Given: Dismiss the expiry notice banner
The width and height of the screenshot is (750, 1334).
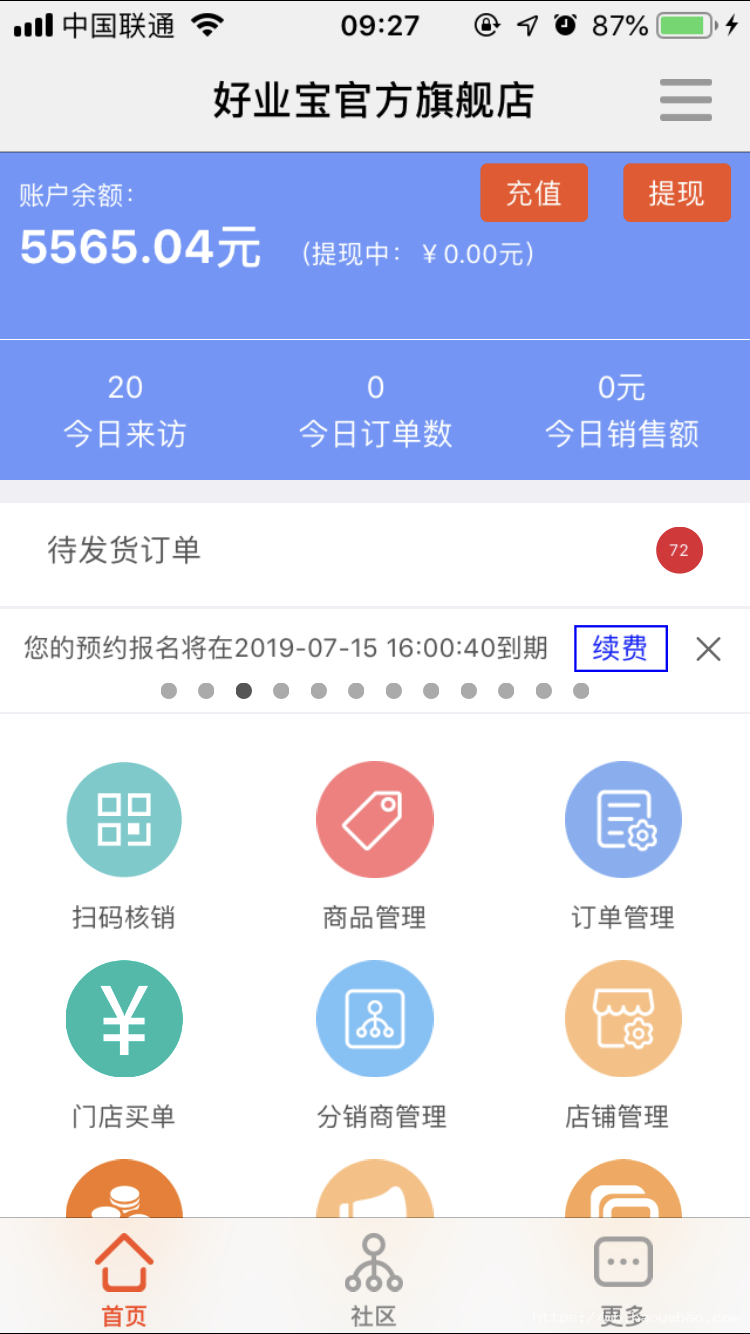Looking at the screenshot, I should [708, 649].
